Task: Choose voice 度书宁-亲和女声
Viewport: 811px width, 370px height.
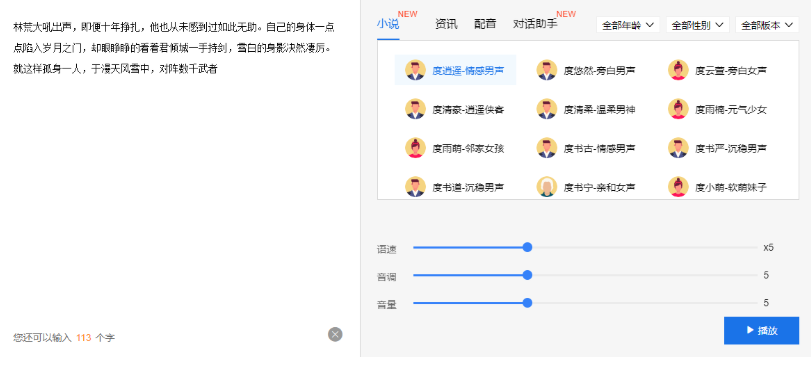Action: click(587, 187)
